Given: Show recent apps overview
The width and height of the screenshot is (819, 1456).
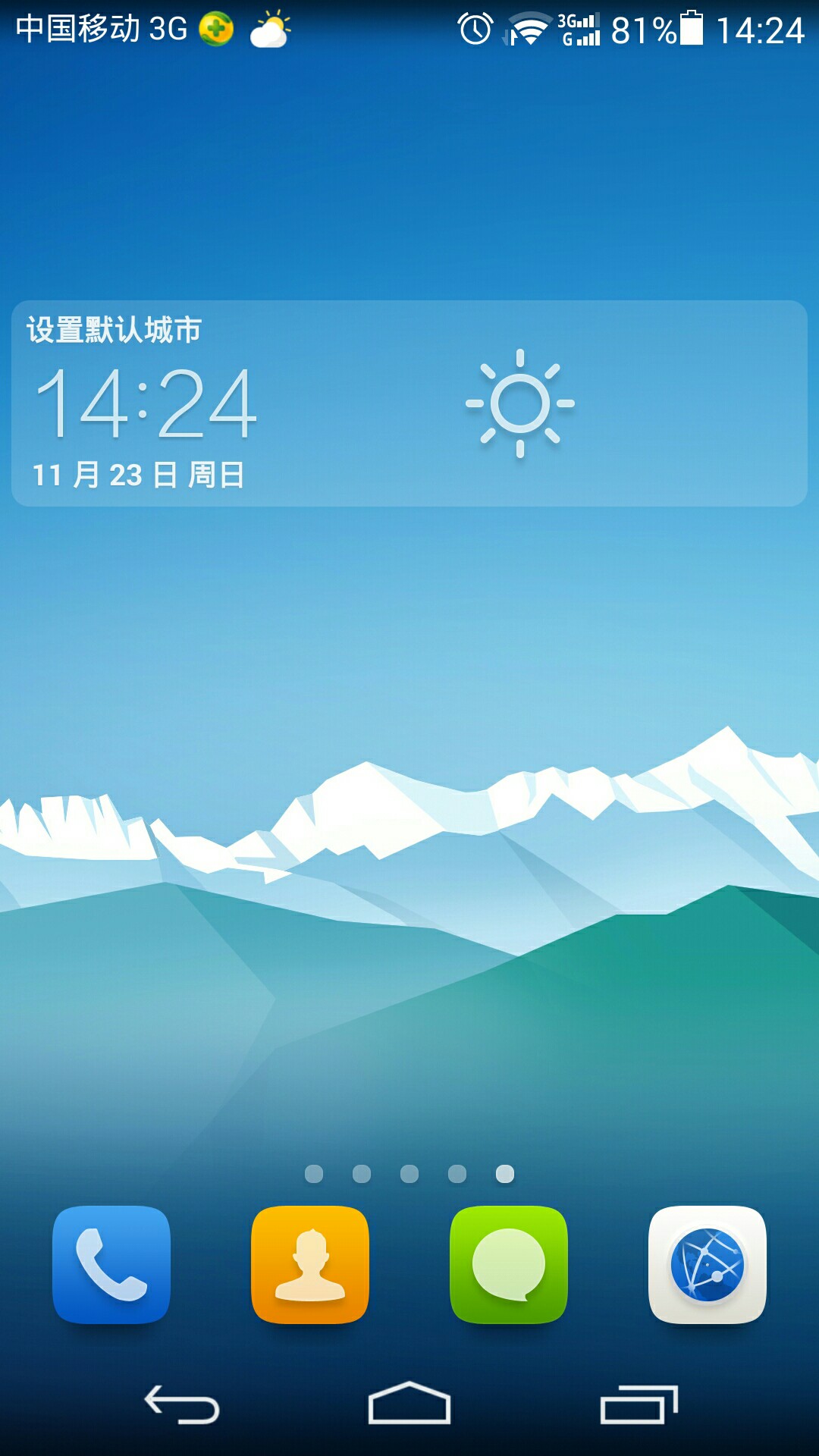Looking at the screenshot, I should click(x=639, y=1404).
